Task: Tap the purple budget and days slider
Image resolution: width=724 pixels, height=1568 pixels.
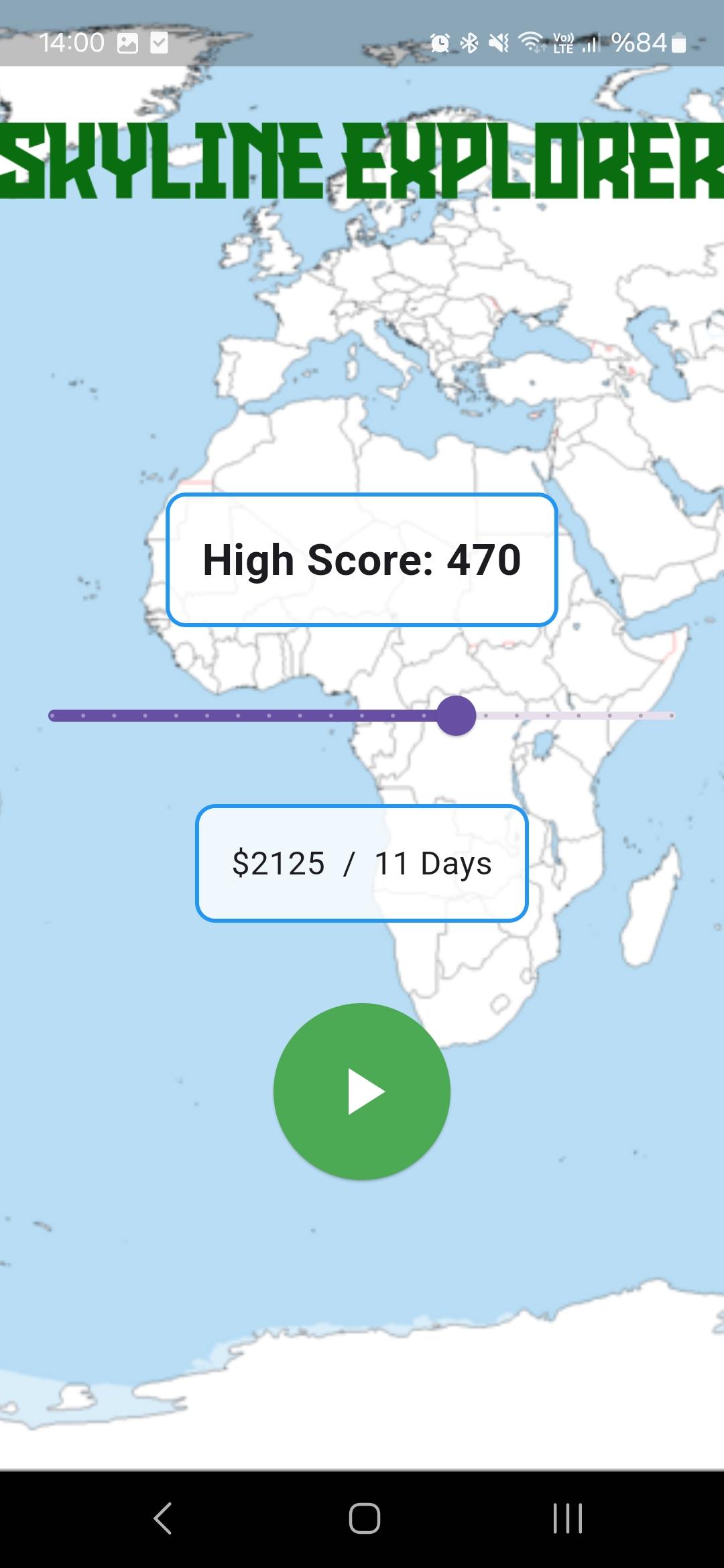Action: click(457, 716)
